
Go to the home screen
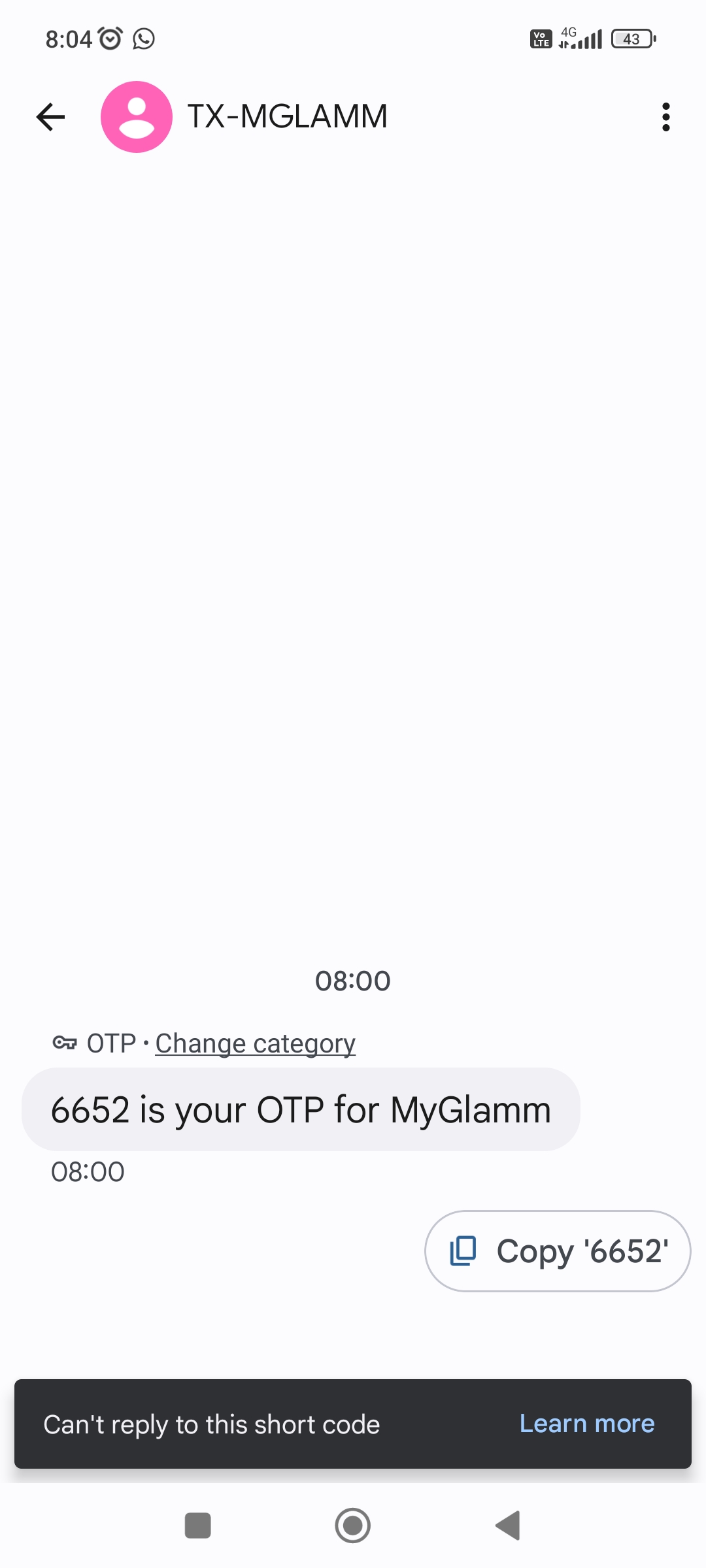pyautogui.click(x=353, y=1526)
